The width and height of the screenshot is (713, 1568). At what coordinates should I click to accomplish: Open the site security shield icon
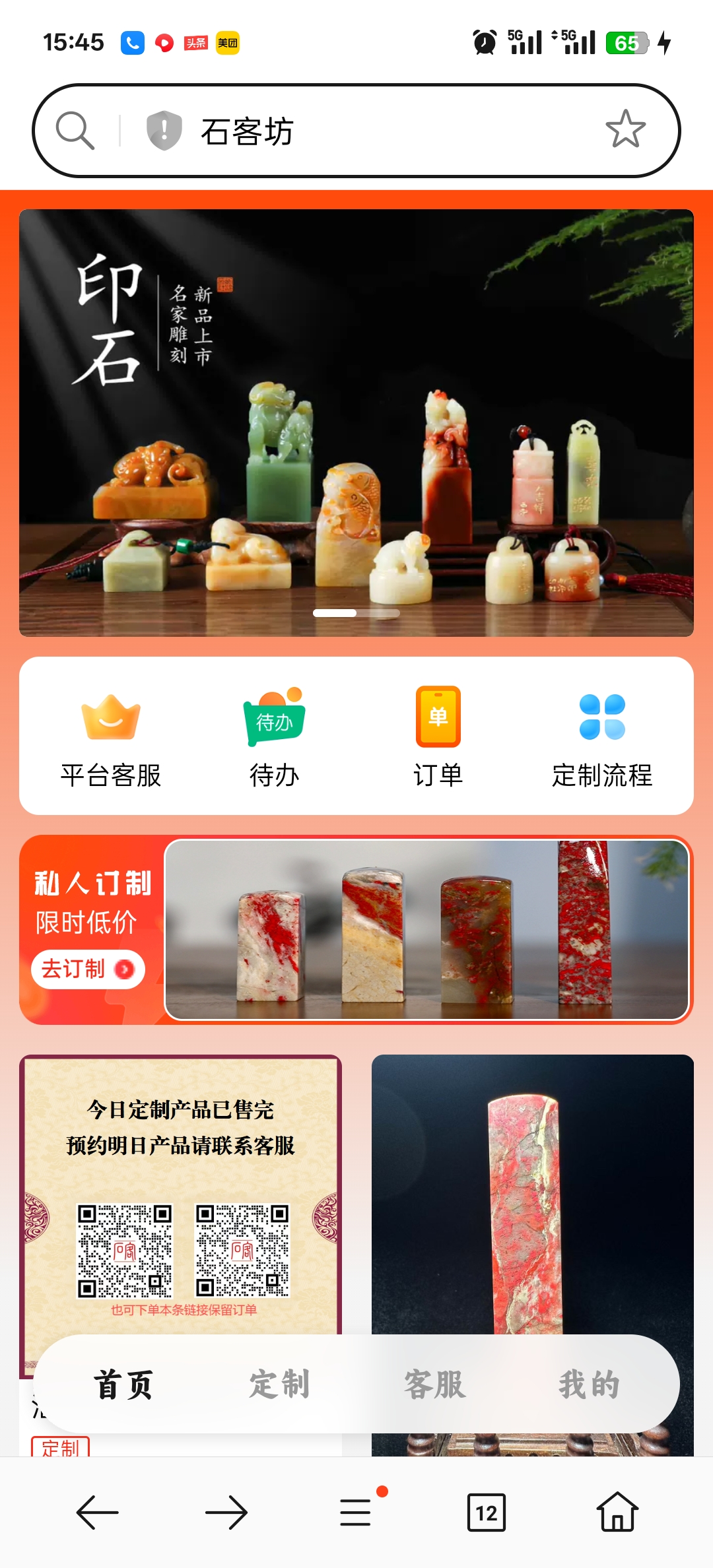click(164, 131)
